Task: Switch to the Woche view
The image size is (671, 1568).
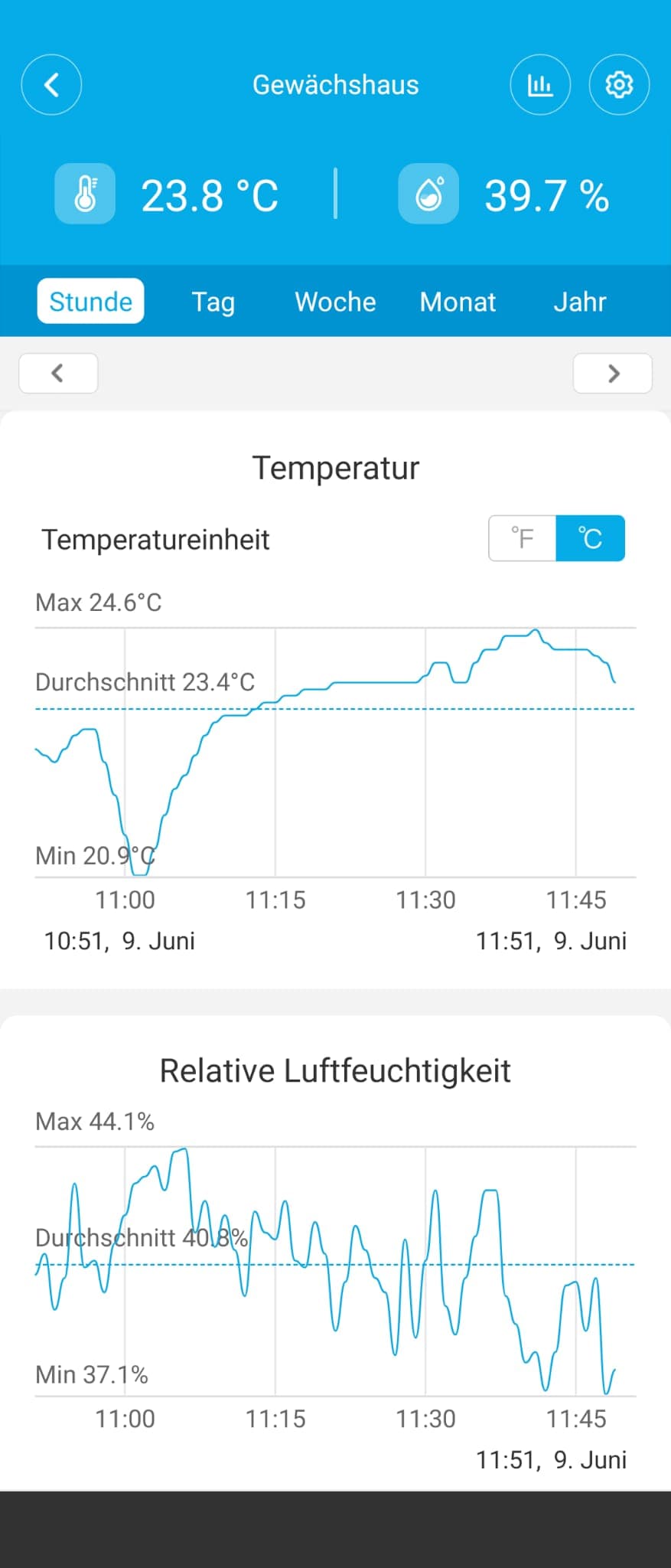Action: (335, 302)
